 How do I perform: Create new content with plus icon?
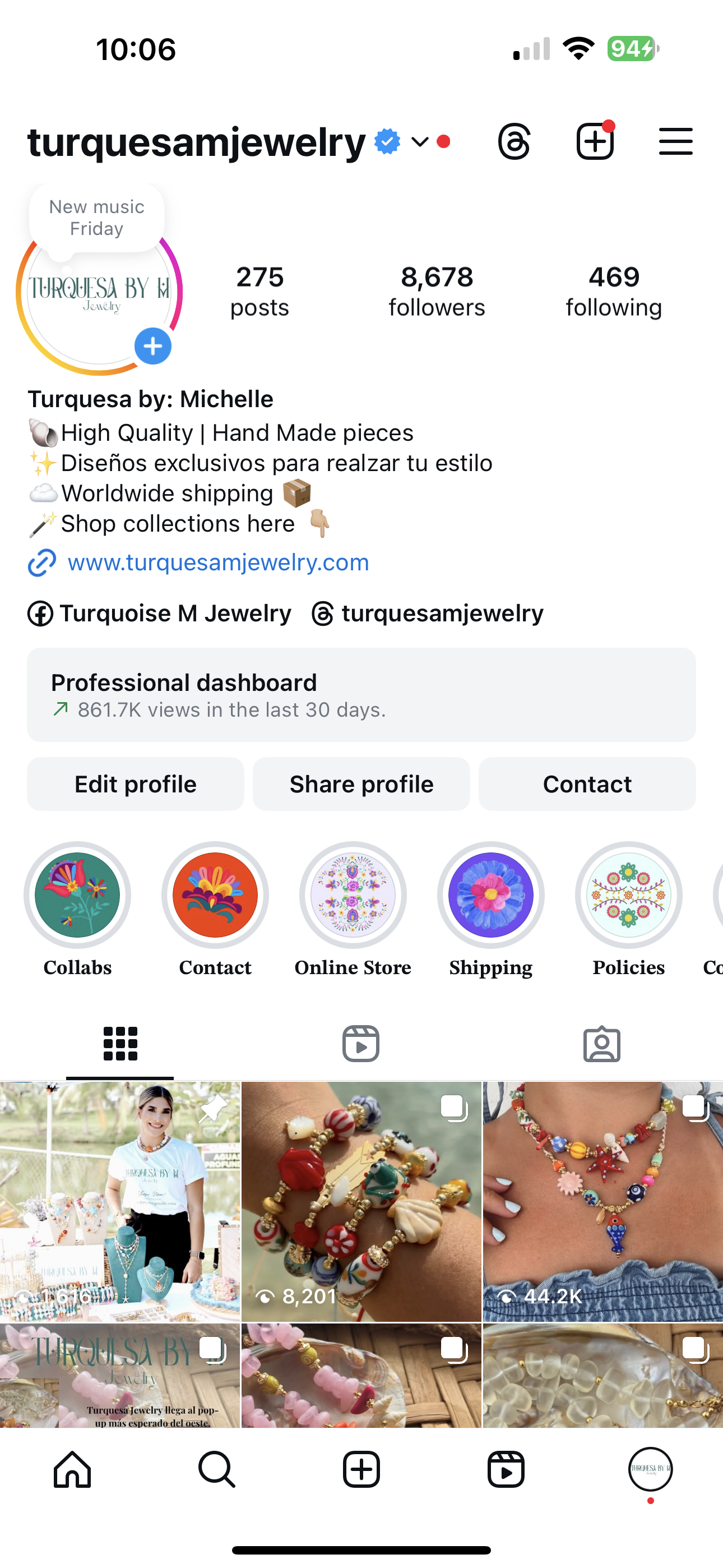tap(595, 142)
